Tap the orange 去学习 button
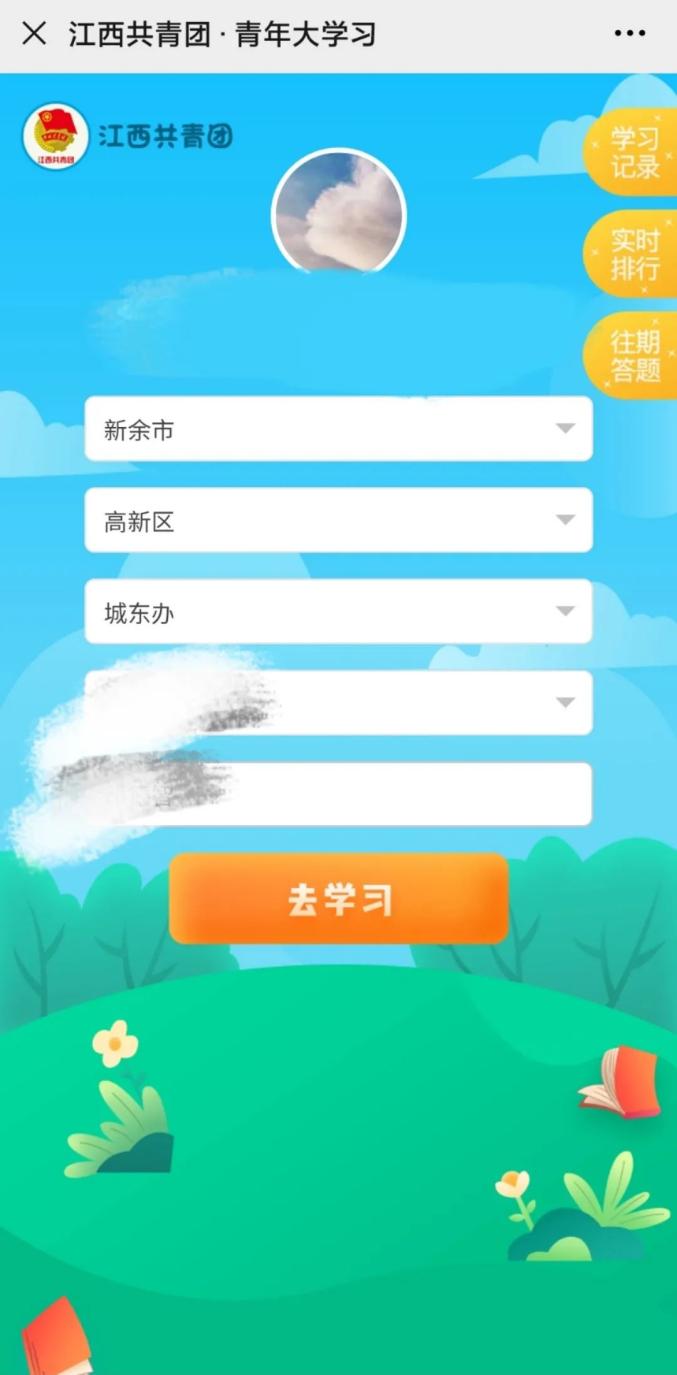677x1375 pixels. [x=339, y=899]
